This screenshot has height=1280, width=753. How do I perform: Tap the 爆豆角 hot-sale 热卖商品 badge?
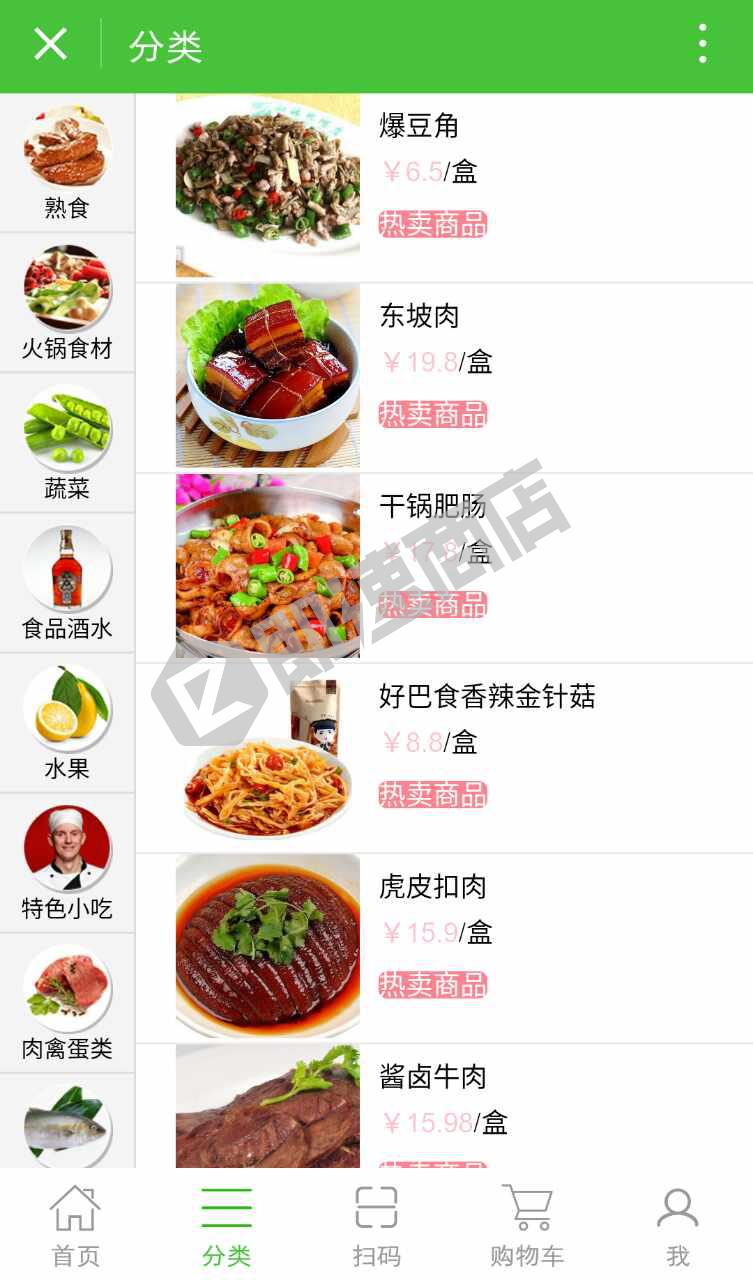432,225
